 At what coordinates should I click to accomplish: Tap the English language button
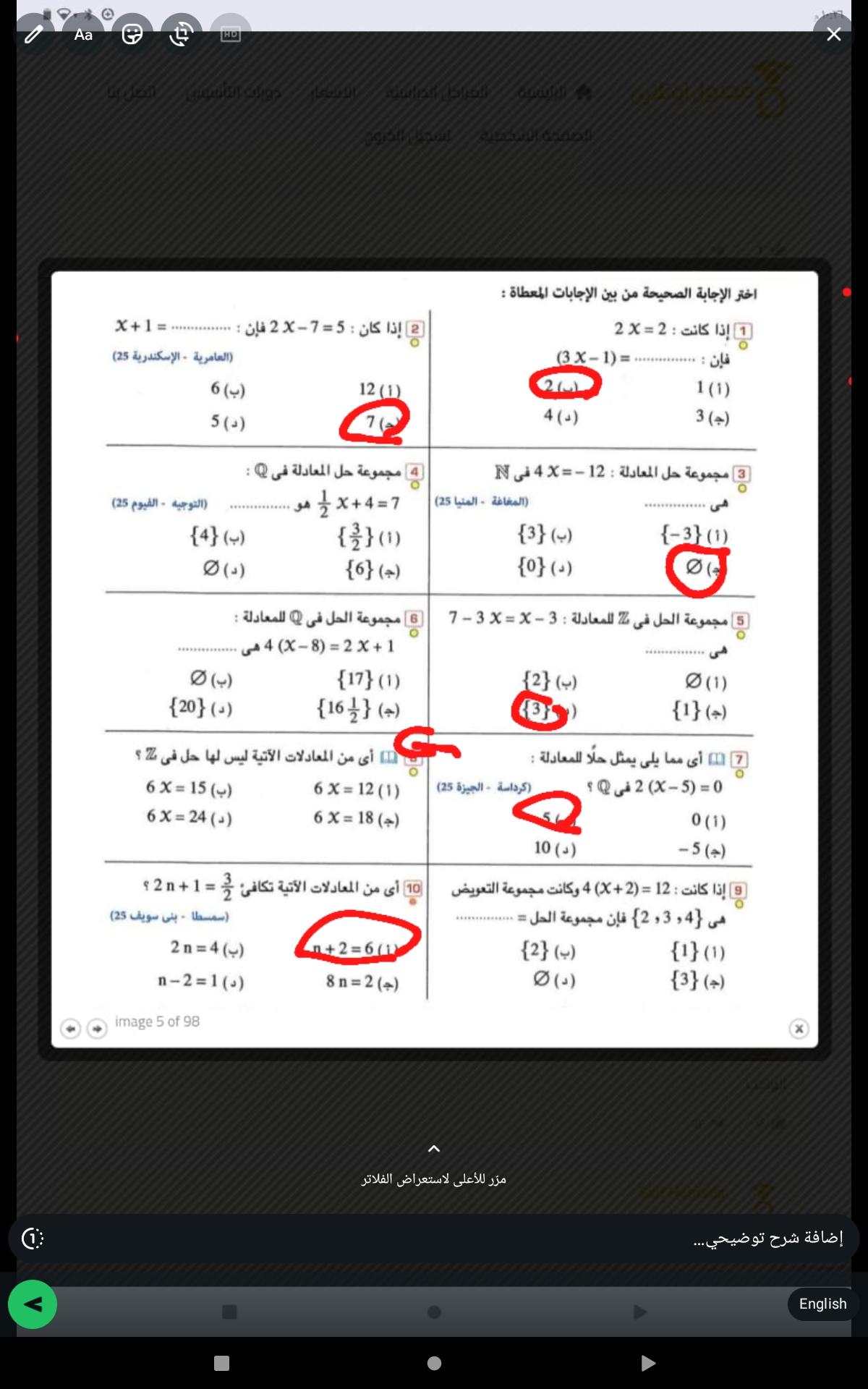(822, 1304)
